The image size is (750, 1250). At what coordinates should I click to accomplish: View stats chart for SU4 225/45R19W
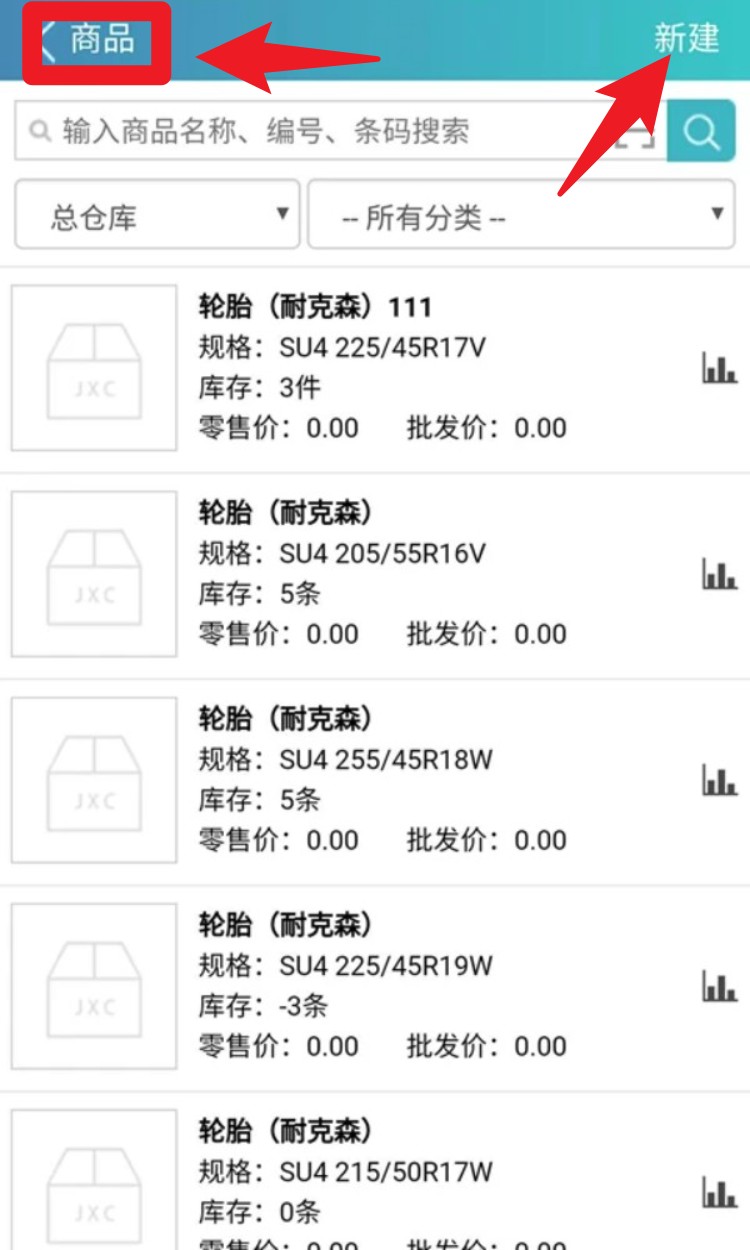pos(719,986)
